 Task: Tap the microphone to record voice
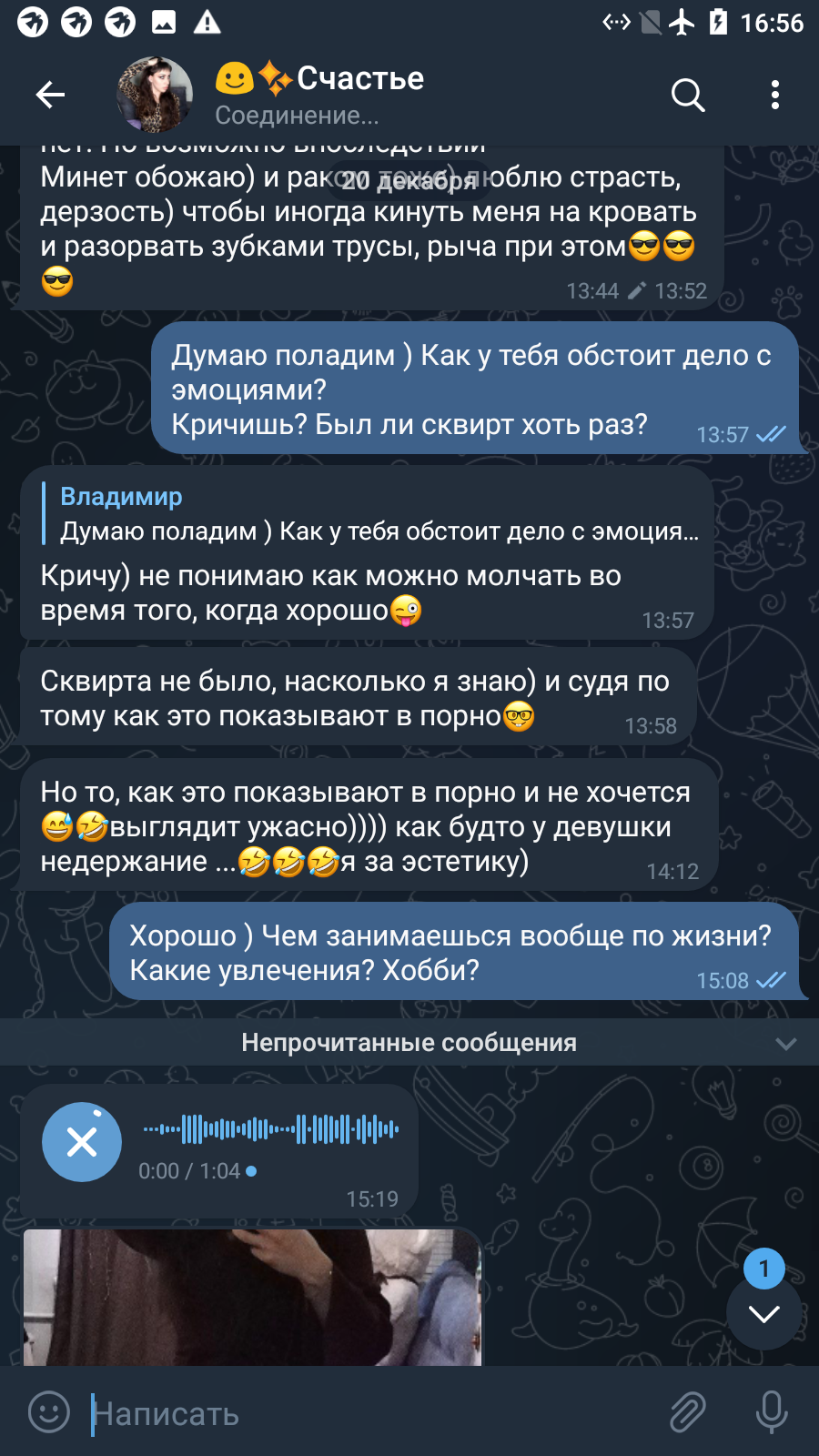(772, 1412)
